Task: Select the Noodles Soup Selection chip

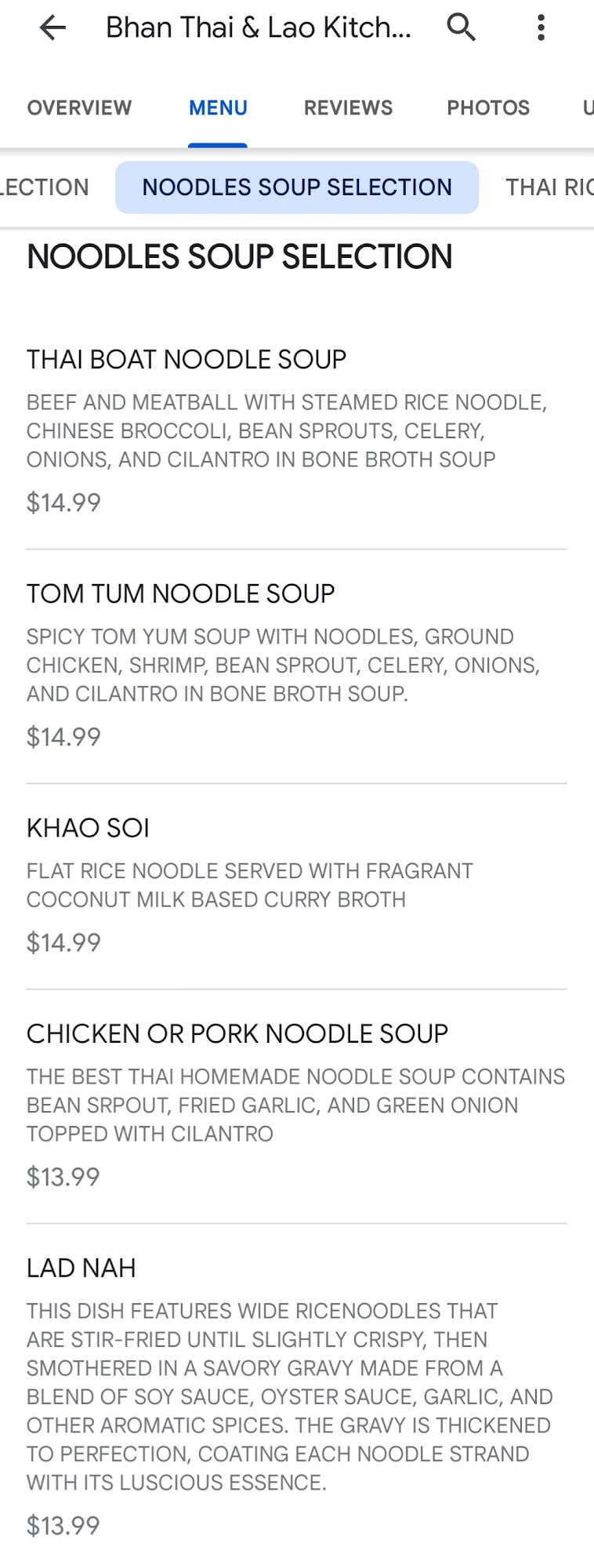Action: coord(297,187)
